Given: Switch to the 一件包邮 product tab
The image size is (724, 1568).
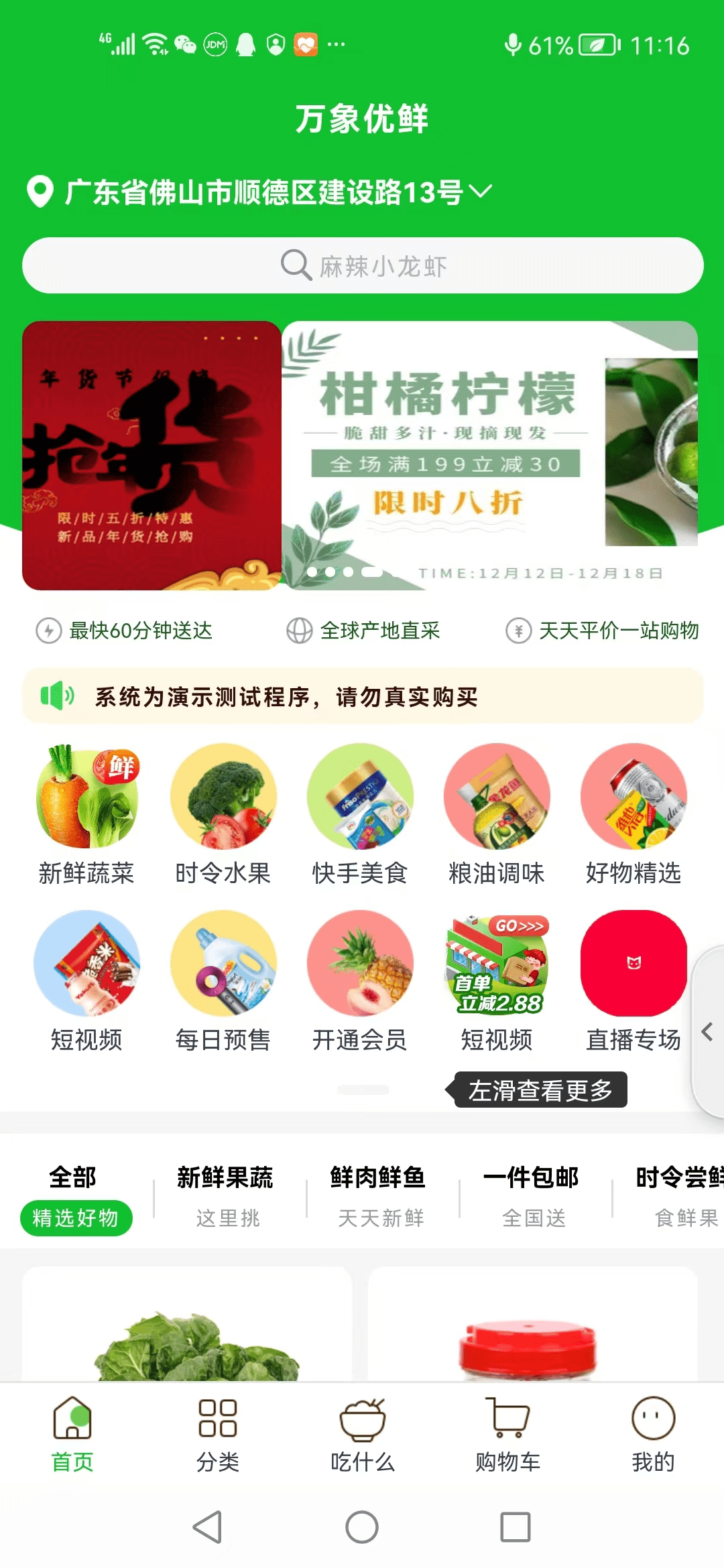Looking at the screenshot, I should click(531, 1195).
